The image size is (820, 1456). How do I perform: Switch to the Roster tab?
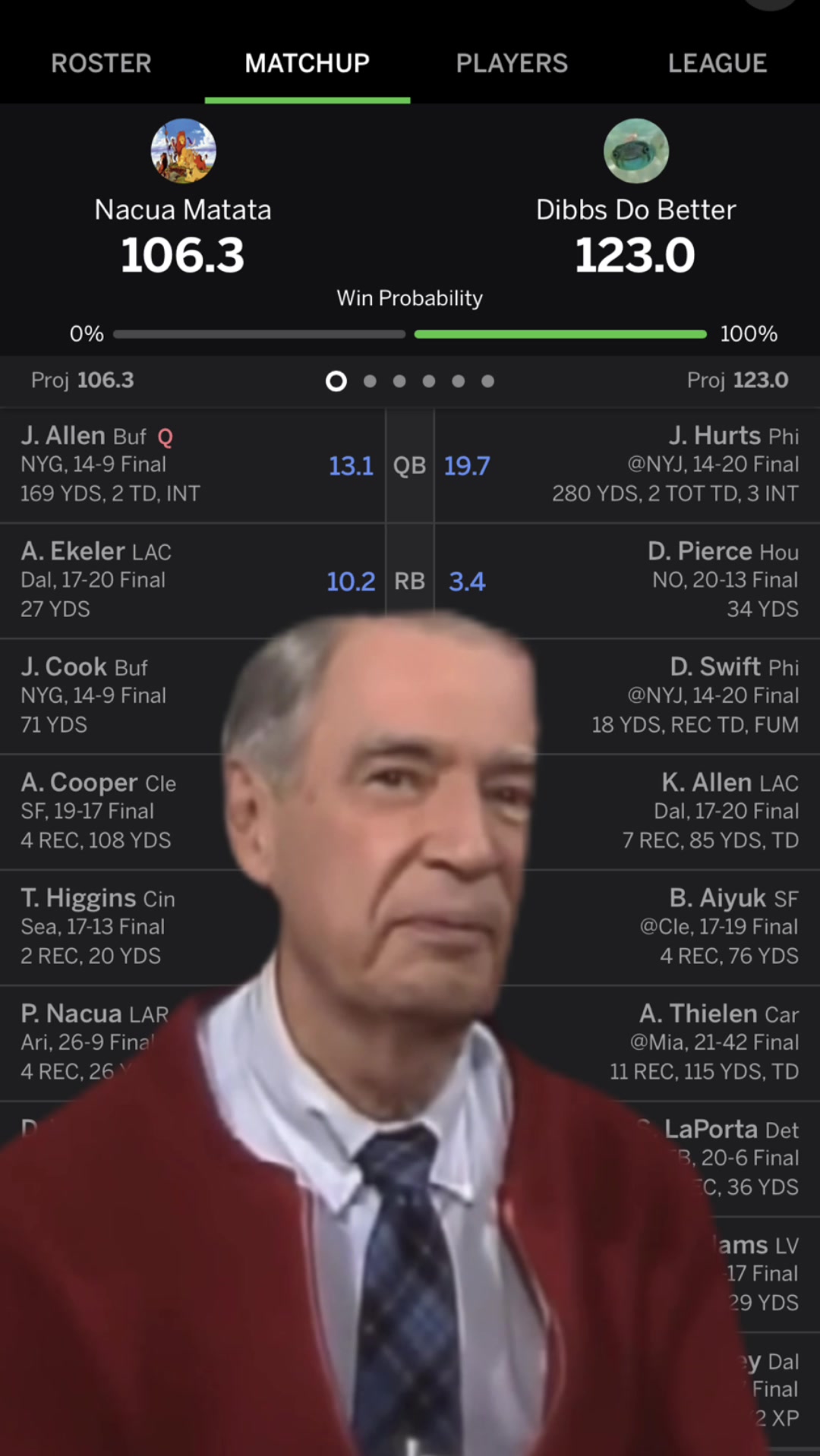pyautogui.click(x=102, y=63)
